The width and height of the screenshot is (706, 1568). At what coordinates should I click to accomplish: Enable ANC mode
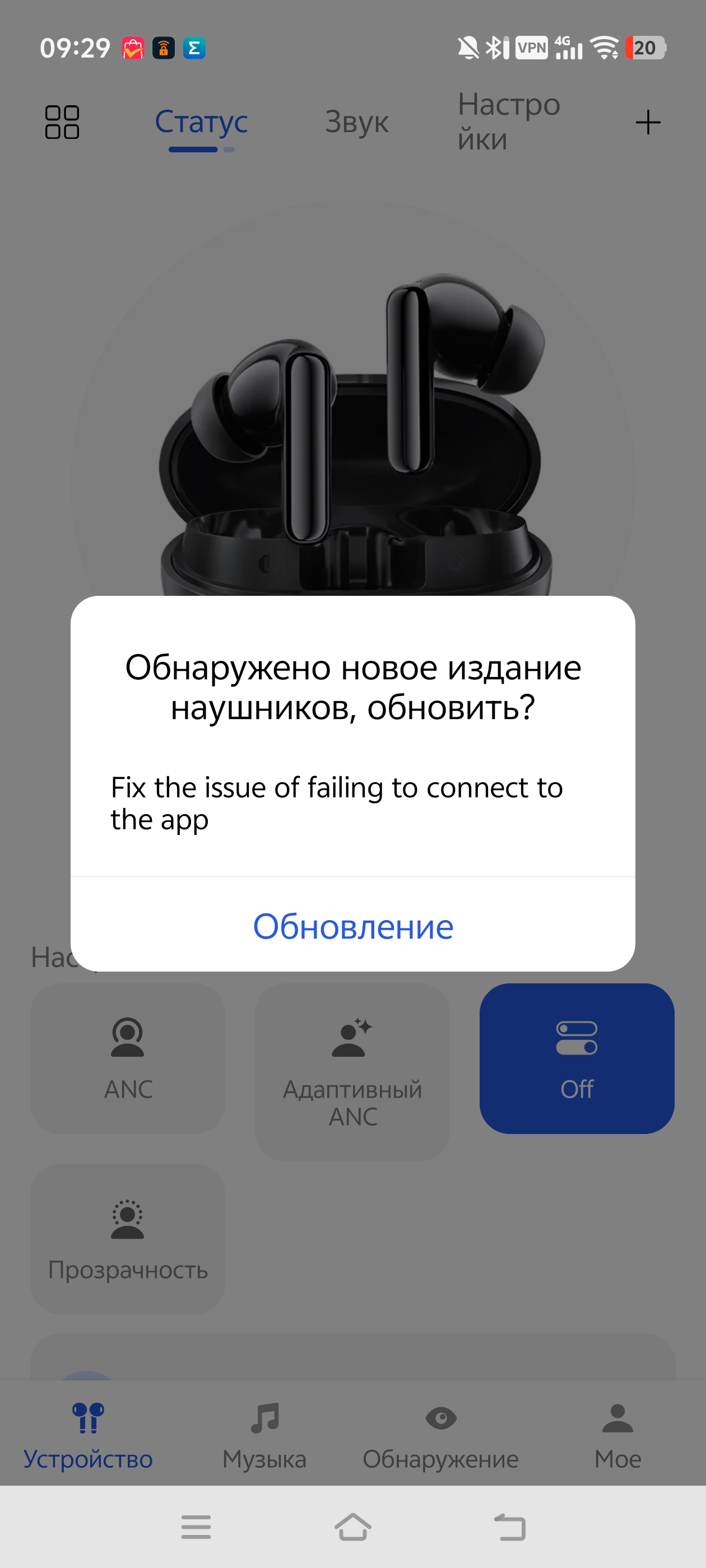click(128, 1058)
